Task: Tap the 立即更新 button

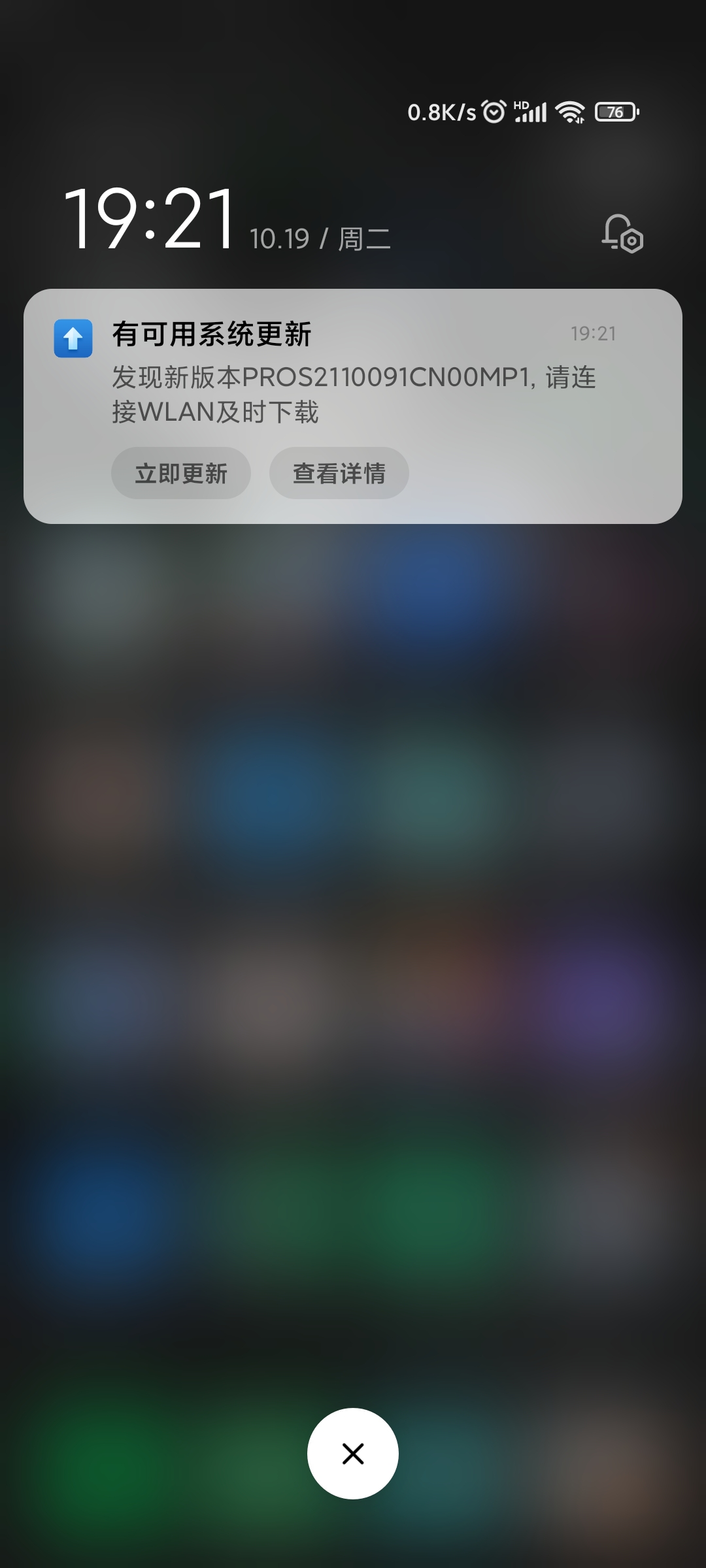Action: (181, 473)
